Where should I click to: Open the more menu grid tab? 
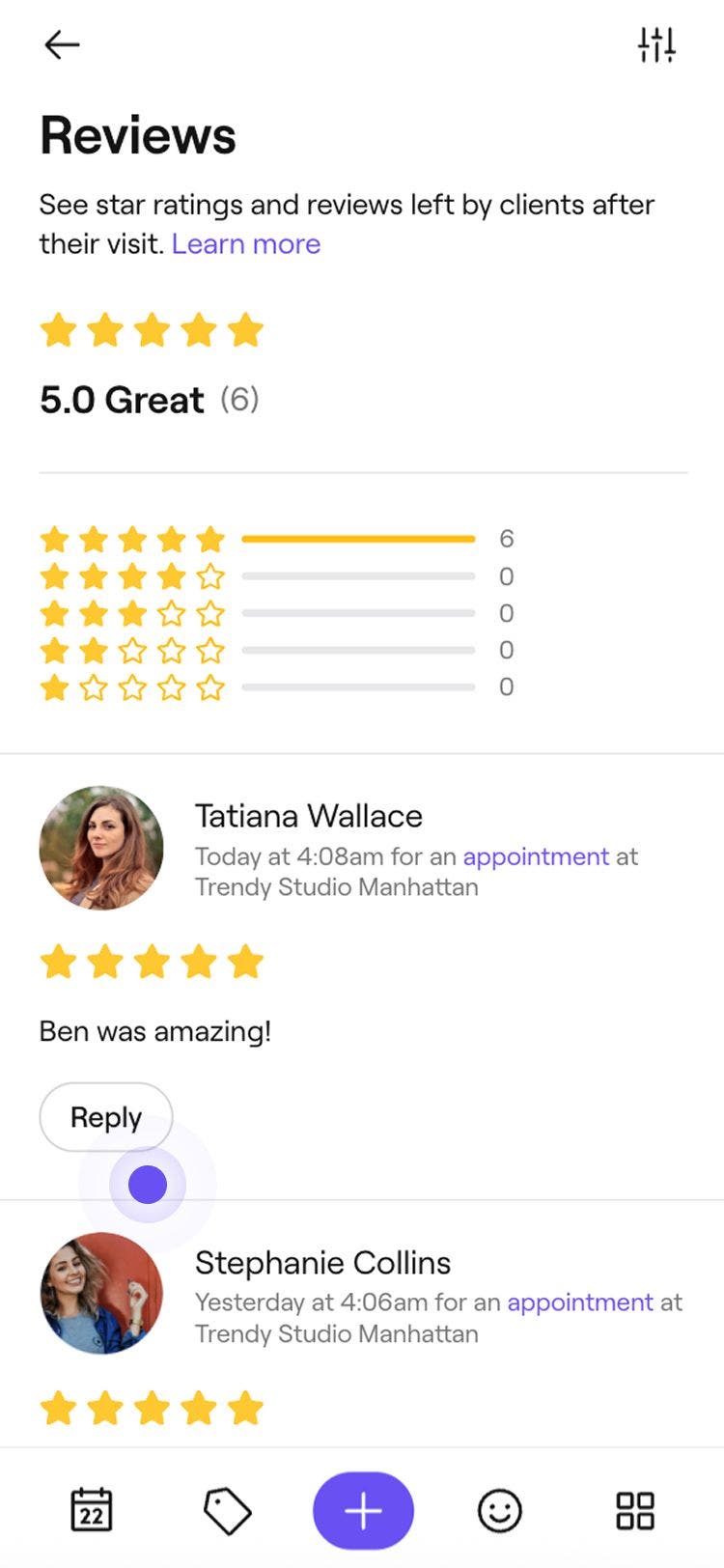[635, 1511]
